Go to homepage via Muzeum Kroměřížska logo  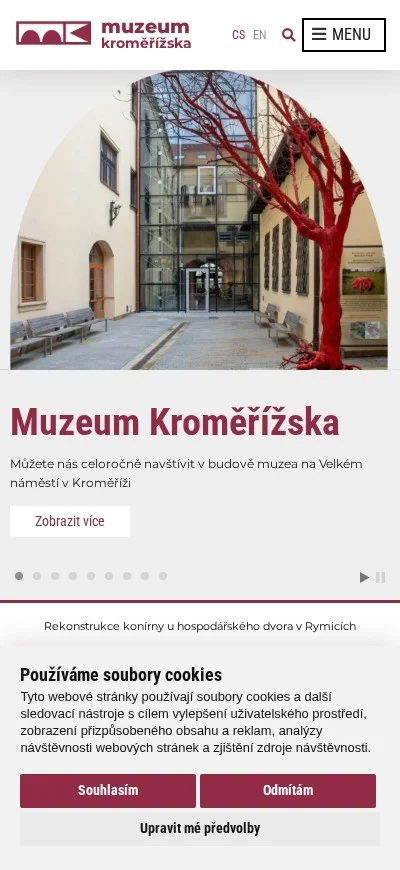(104, 34)
